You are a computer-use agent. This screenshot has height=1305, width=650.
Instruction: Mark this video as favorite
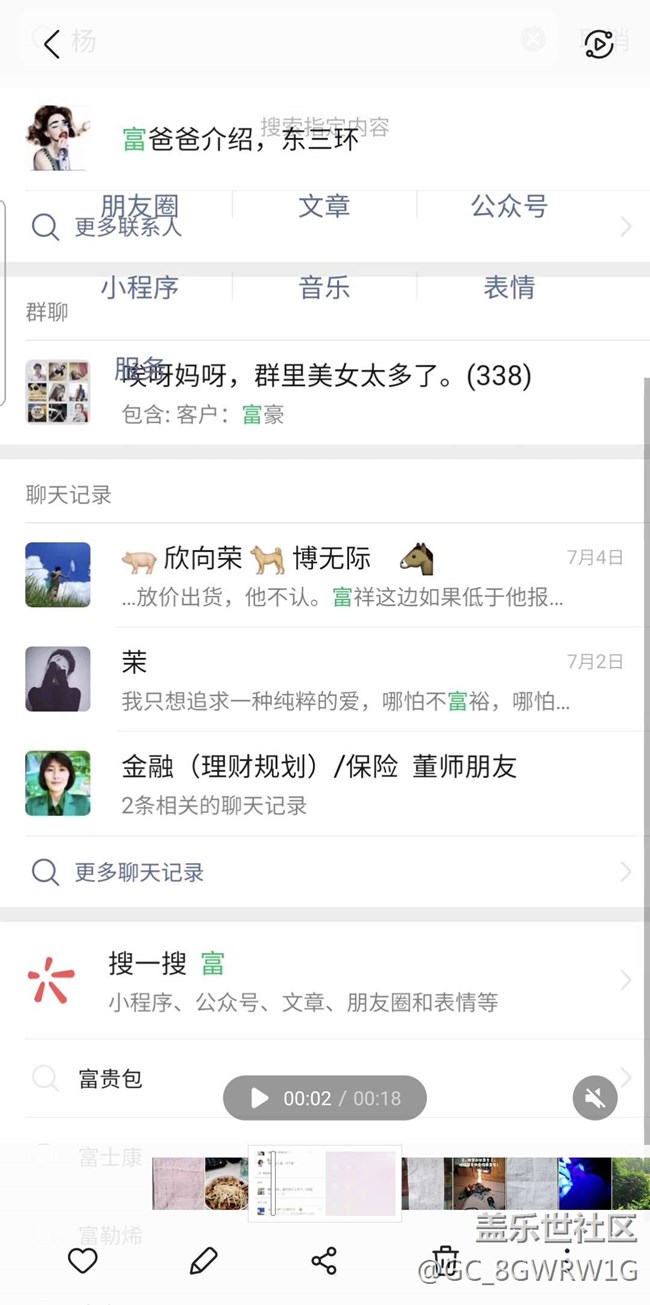coord(82,1261)
